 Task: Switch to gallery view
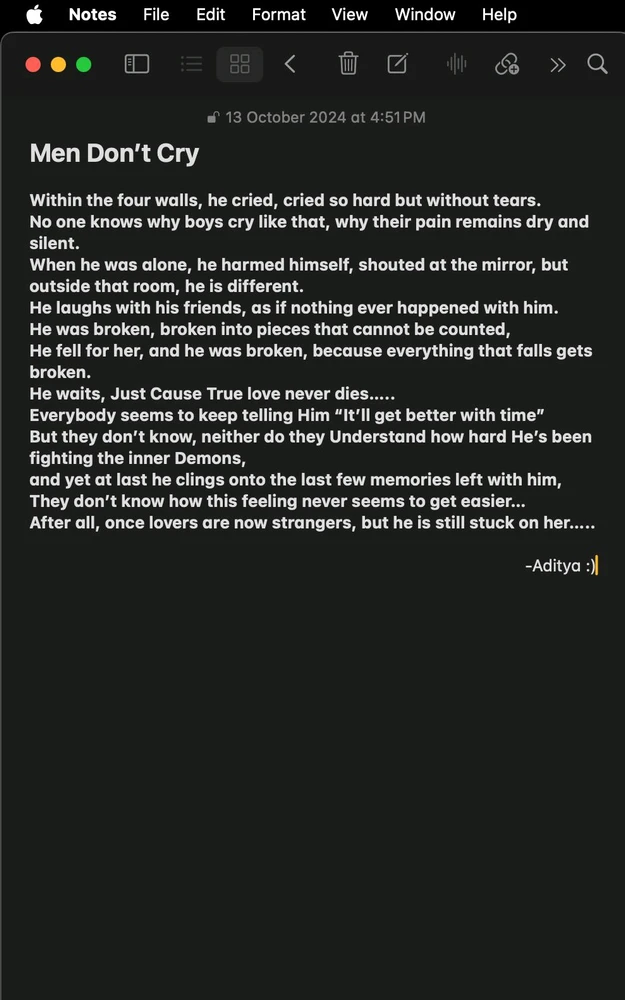(x=240, y=64)
